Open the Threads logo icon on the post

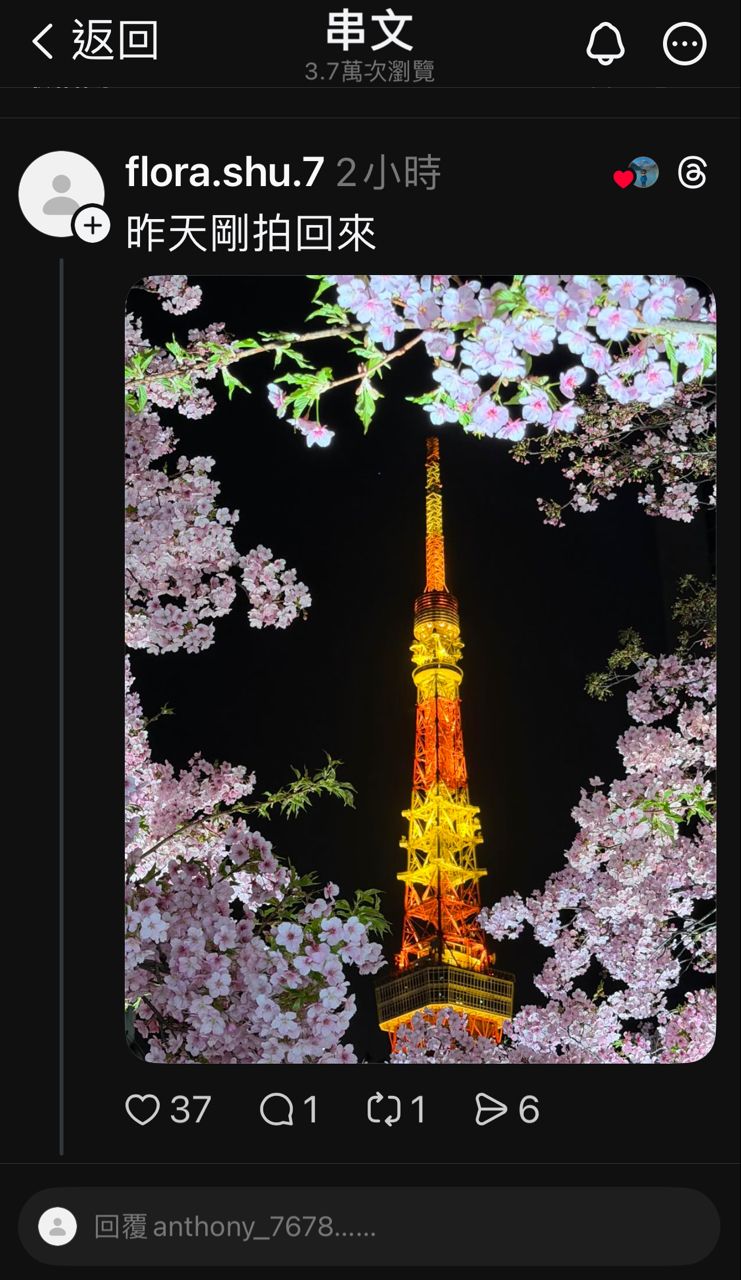(x=692, y=173)
